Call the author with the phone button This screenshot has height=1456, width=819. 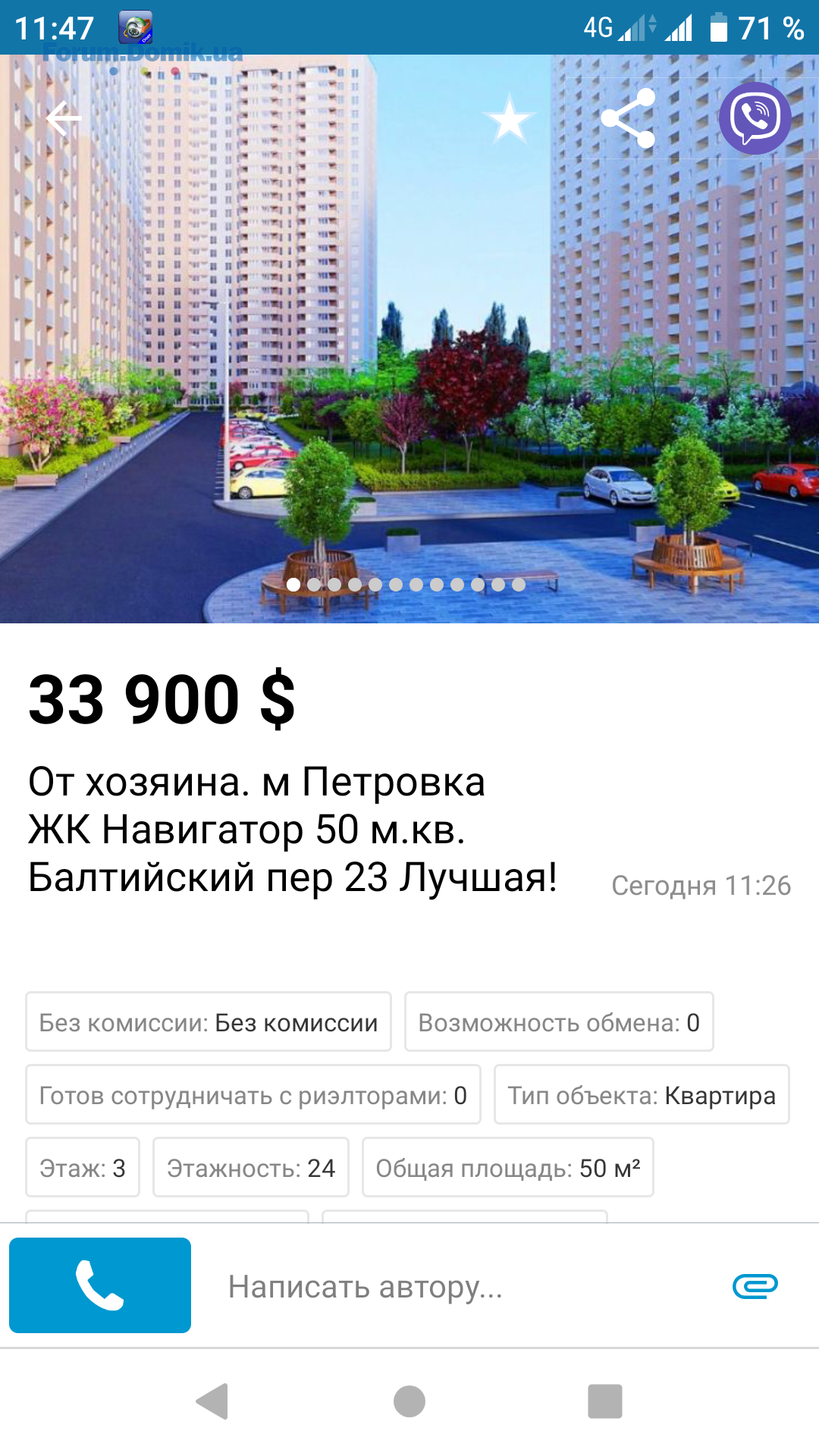pyautogui.click(x=100, y=1285)
